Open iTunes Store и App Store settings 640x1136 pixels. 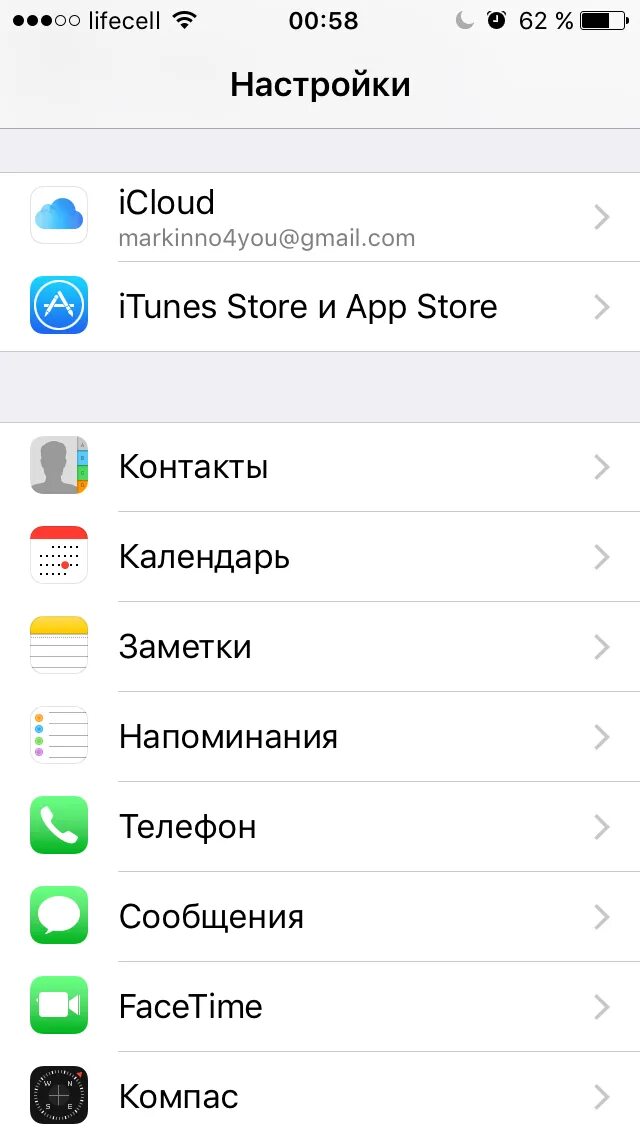pos(320,306)
